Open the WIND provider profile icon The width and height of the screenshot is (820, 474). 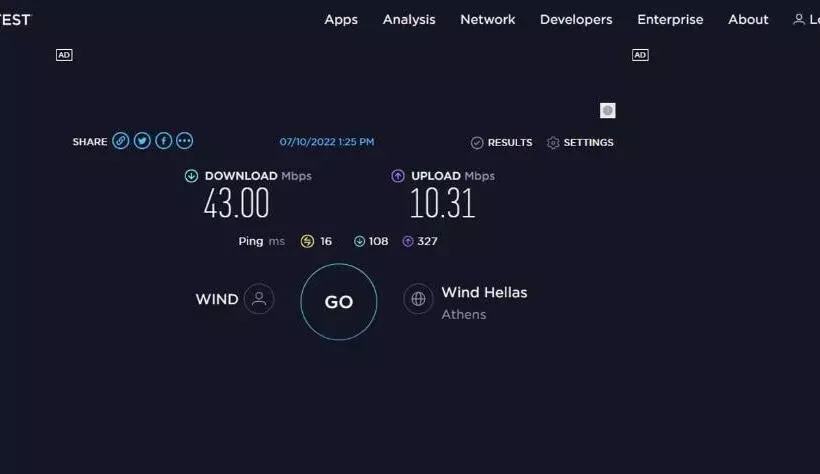(259, 298)
